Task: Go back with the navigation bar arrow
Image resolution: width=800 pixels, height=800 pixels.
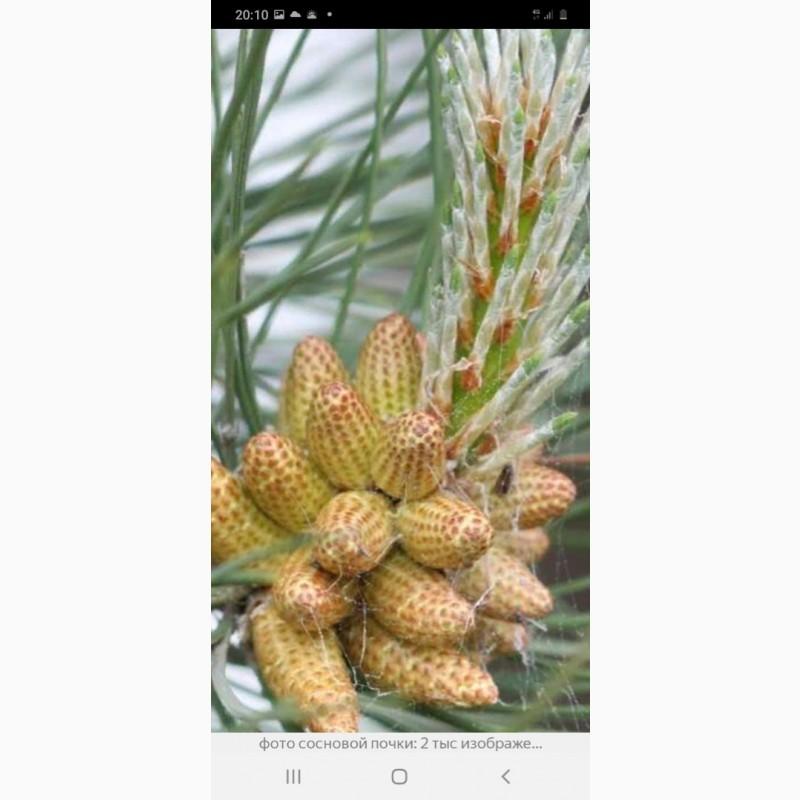Action: [x=505, y=777]
